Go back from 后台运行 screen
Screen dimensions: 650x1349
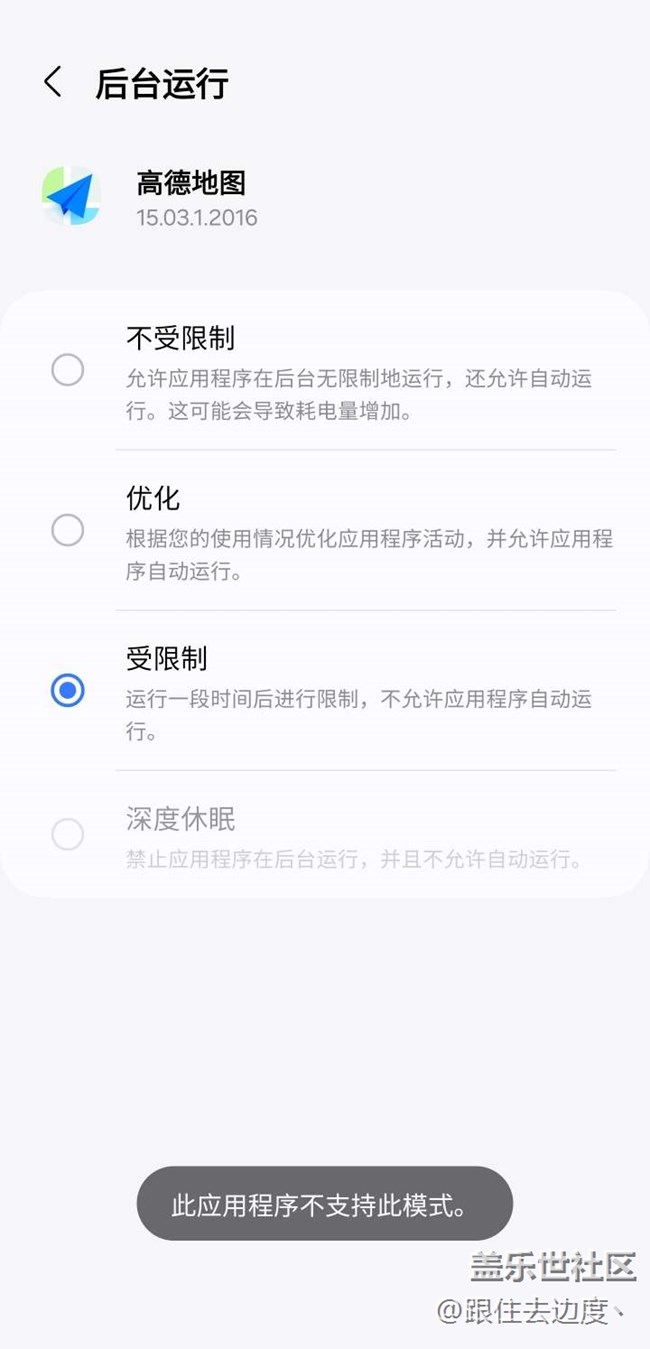(x=53, y=83)
